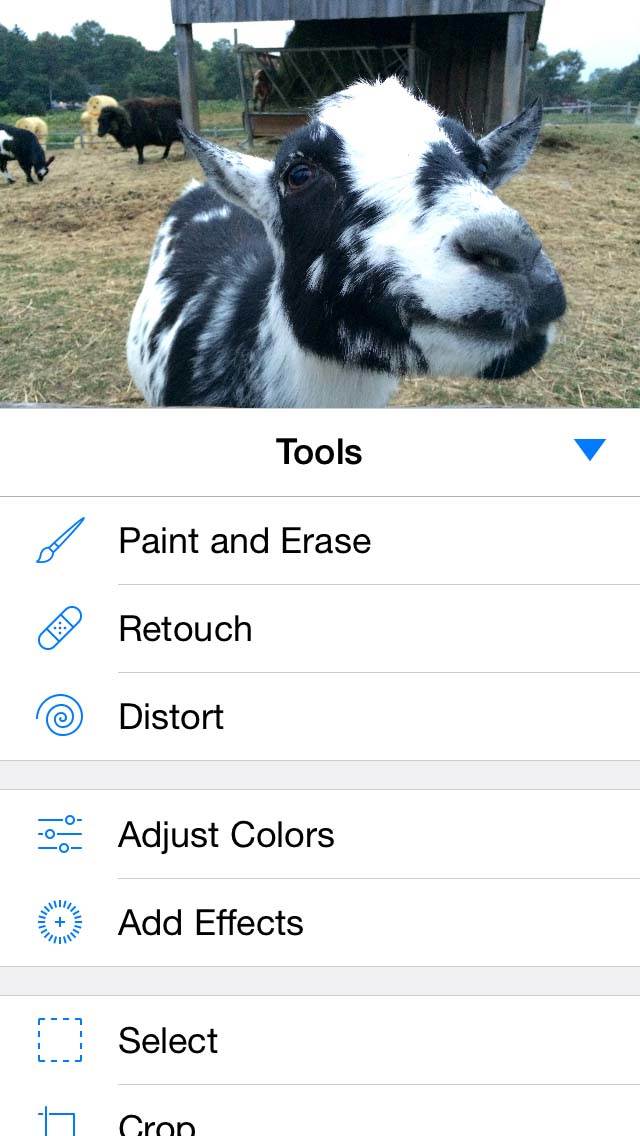
Task: Choose the Distort tool
Action: 320,717
